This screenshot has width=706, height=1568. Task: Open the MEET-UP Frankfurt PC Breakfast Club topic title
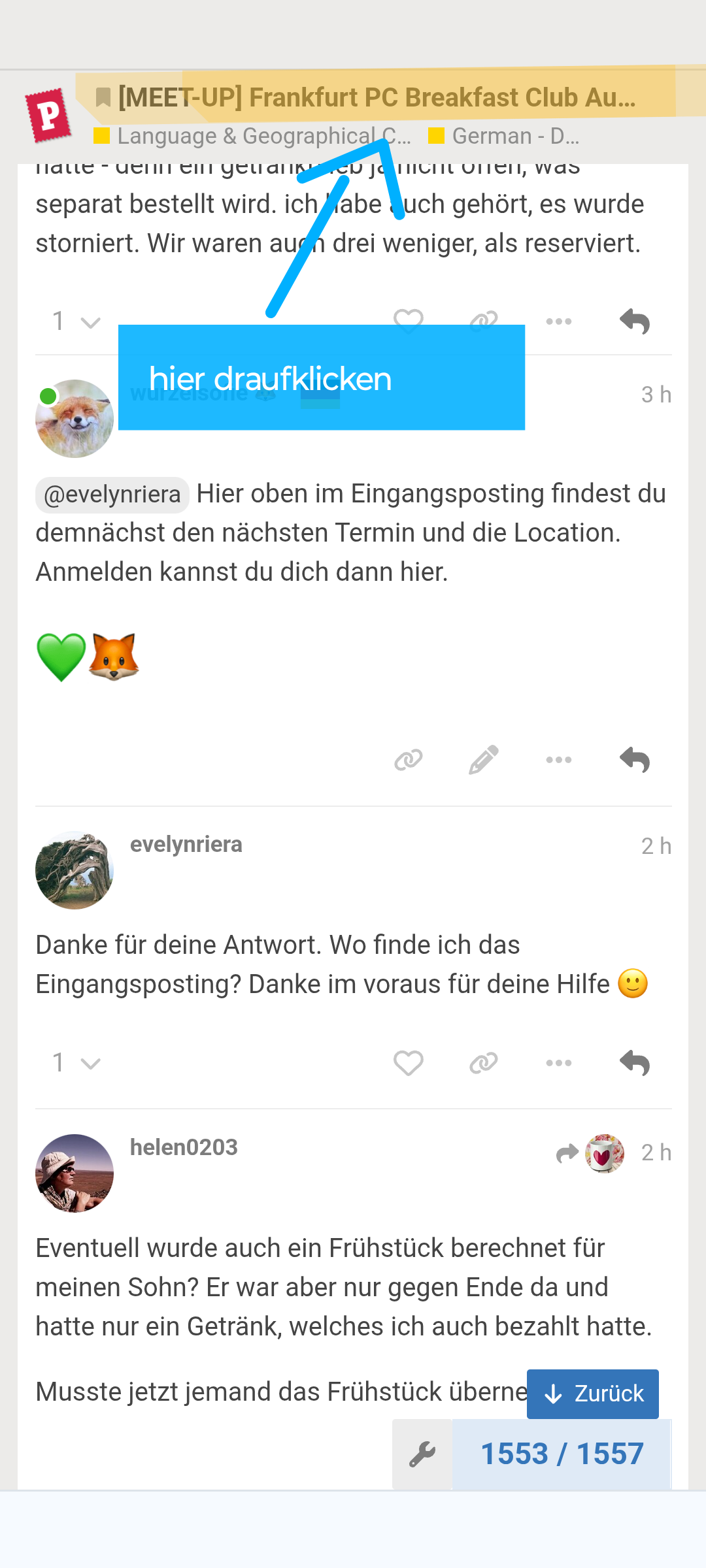click(x=376, y=98)
